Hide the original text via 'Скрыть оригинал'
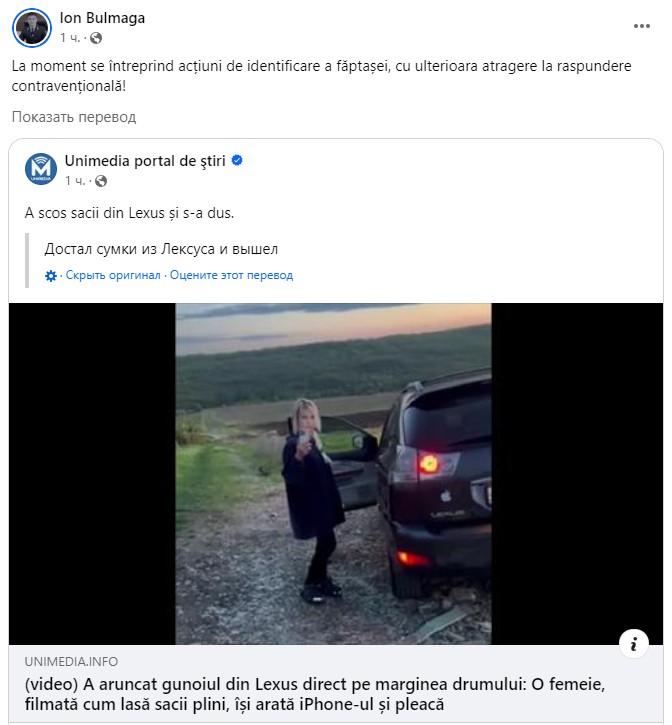The image size is (672, 725). point(113,275)
